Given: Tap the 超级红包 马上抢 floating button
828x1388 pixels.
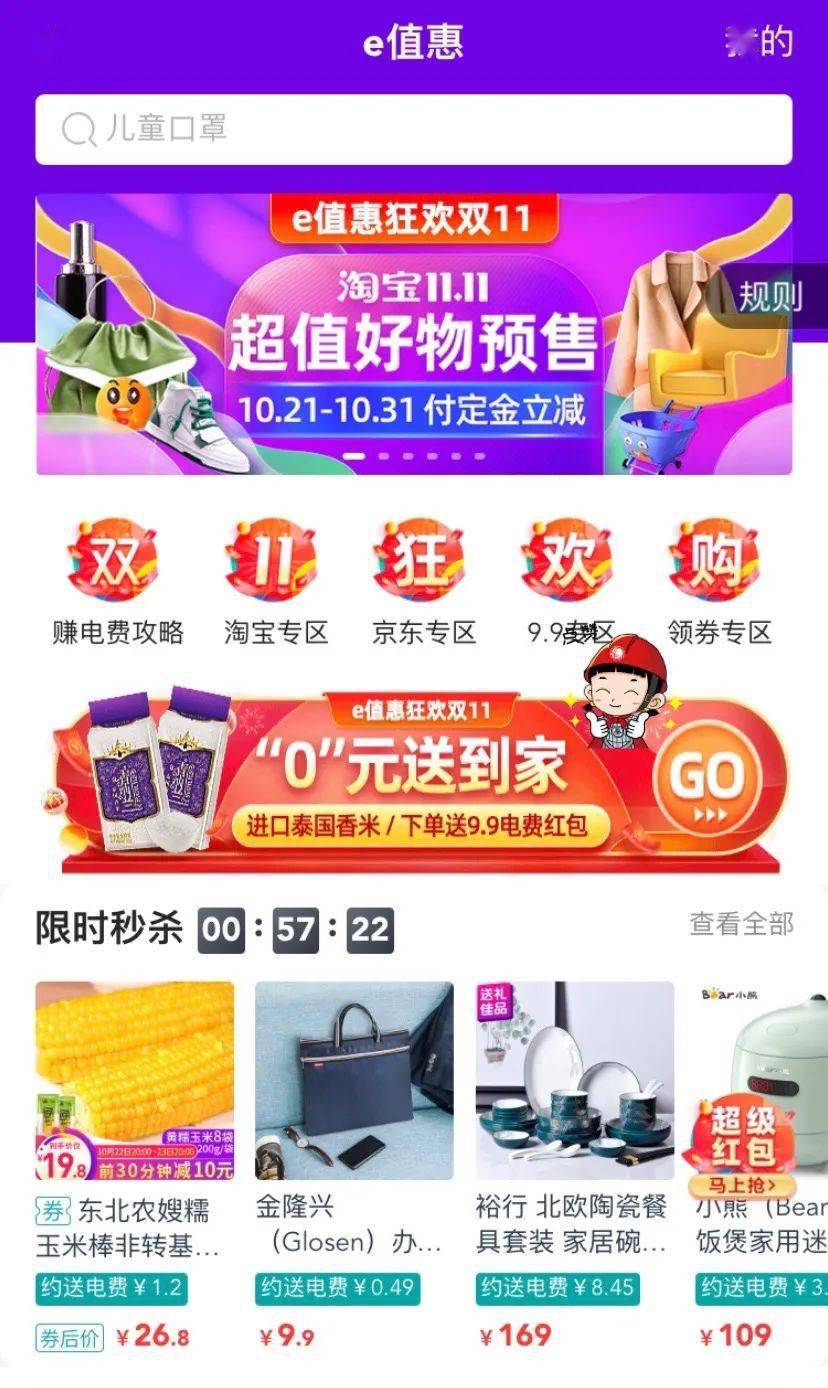Looking at the screenshot, I should click(x=743, y=1147).
